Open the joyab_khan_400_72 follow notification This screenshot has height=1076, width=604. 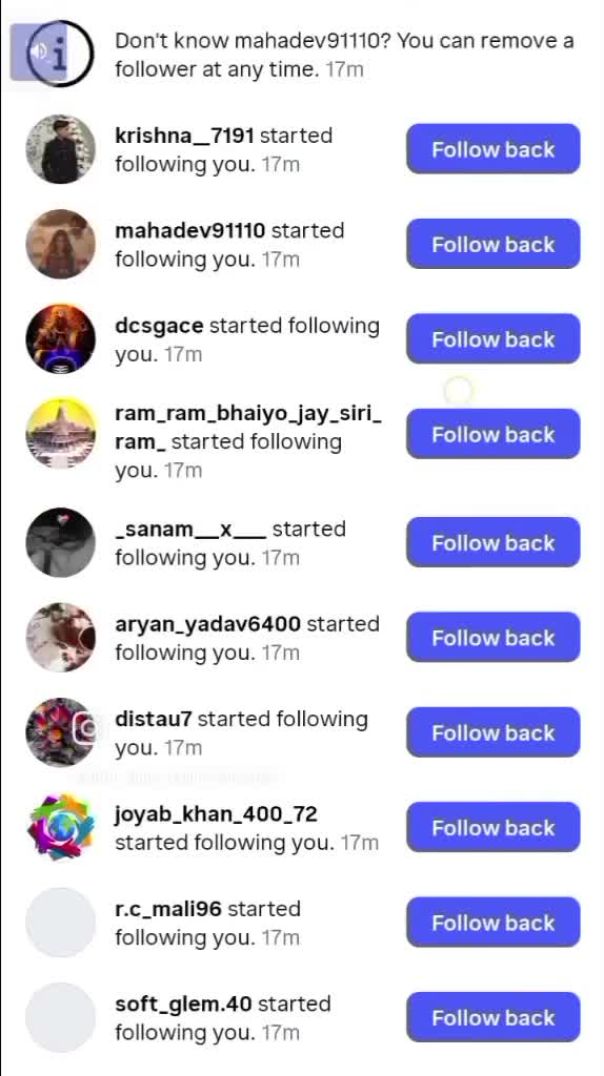pyautogui.click(x=247, y=828)
